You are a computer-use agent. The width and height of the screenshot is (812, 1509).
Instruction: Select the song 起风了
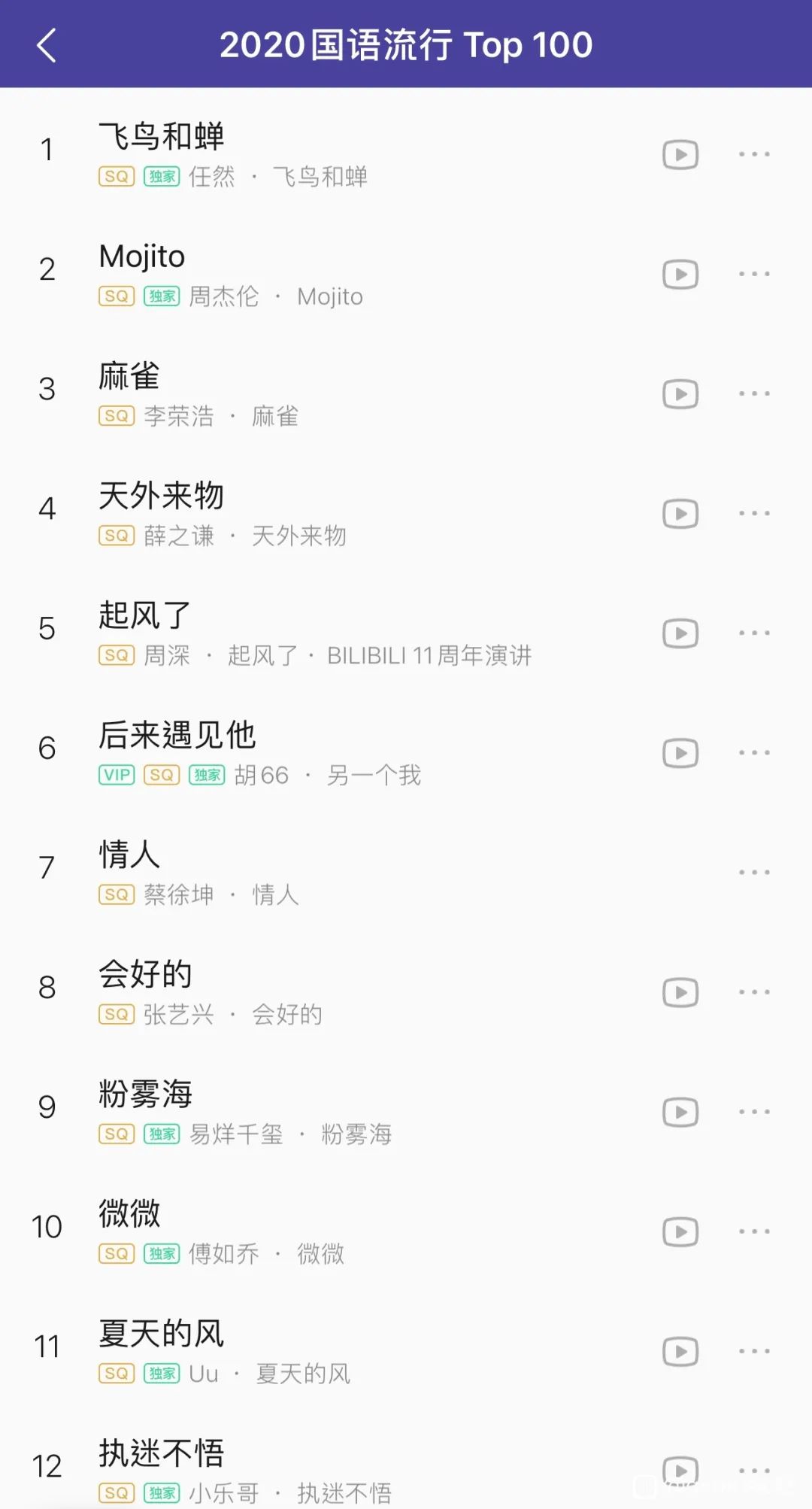144,615
